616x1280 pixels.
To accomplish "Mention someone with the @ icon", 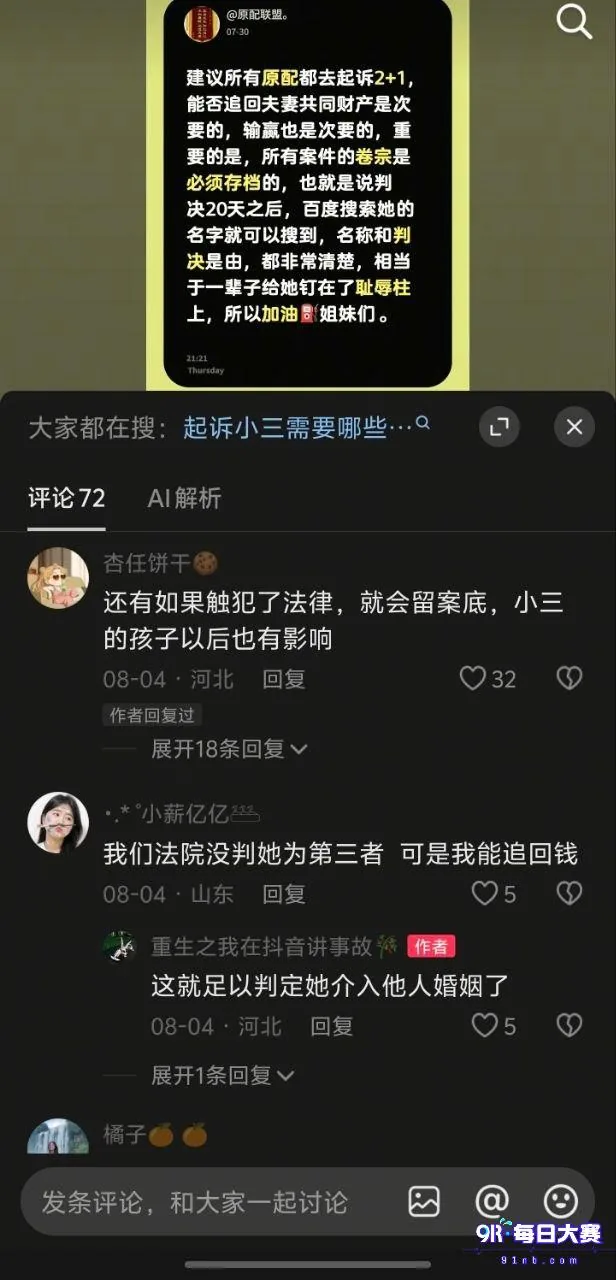I will pos(492,1200).
